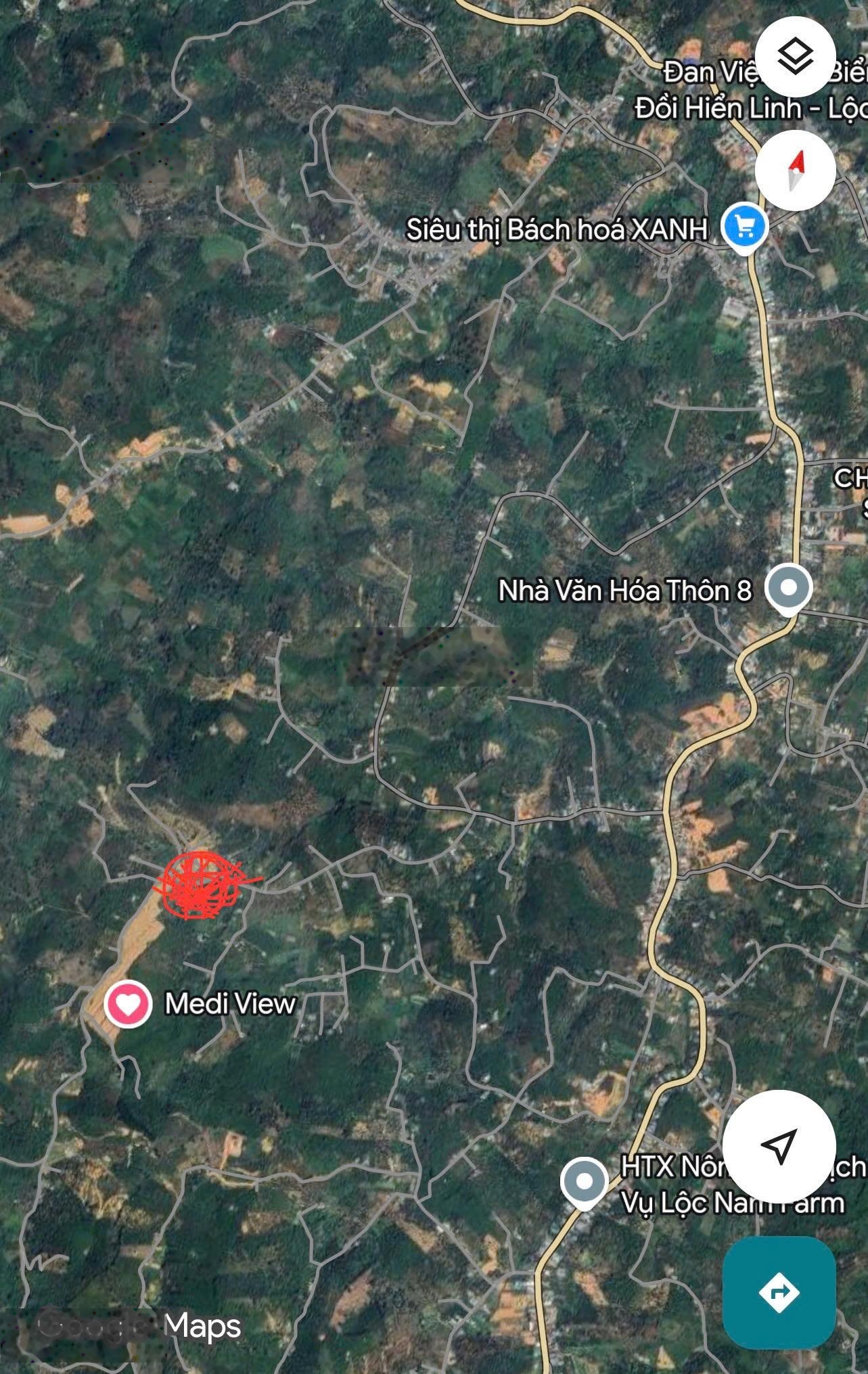
Task: Open the map layers selector
Action: 795,57
